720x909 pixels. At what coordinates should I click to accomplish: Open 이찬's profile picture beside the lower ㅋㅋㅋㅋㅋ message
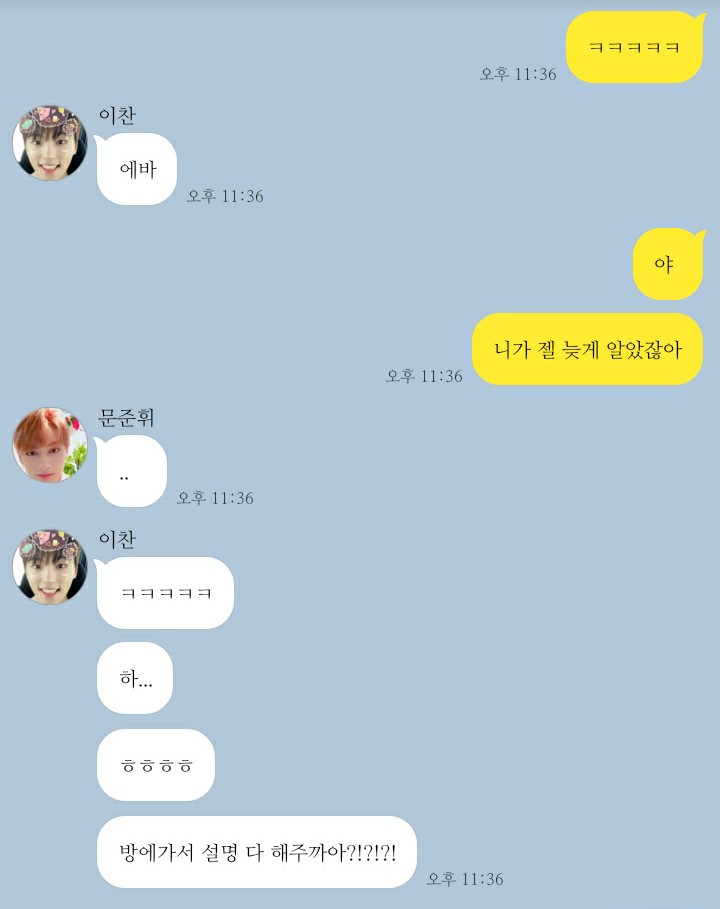pos(50,567)
